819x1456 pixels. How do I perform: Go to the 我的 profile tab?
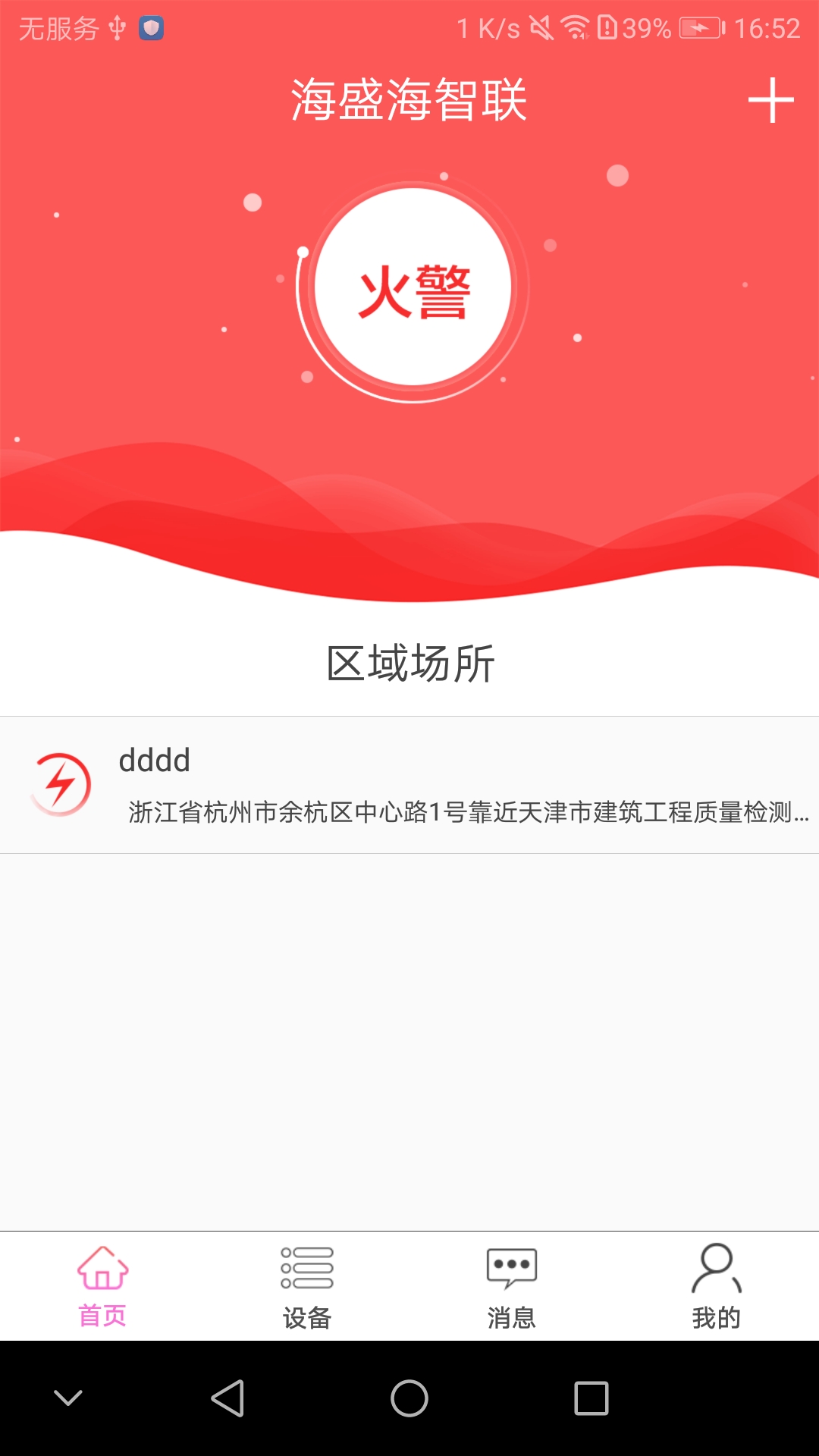click(717, 1287)
